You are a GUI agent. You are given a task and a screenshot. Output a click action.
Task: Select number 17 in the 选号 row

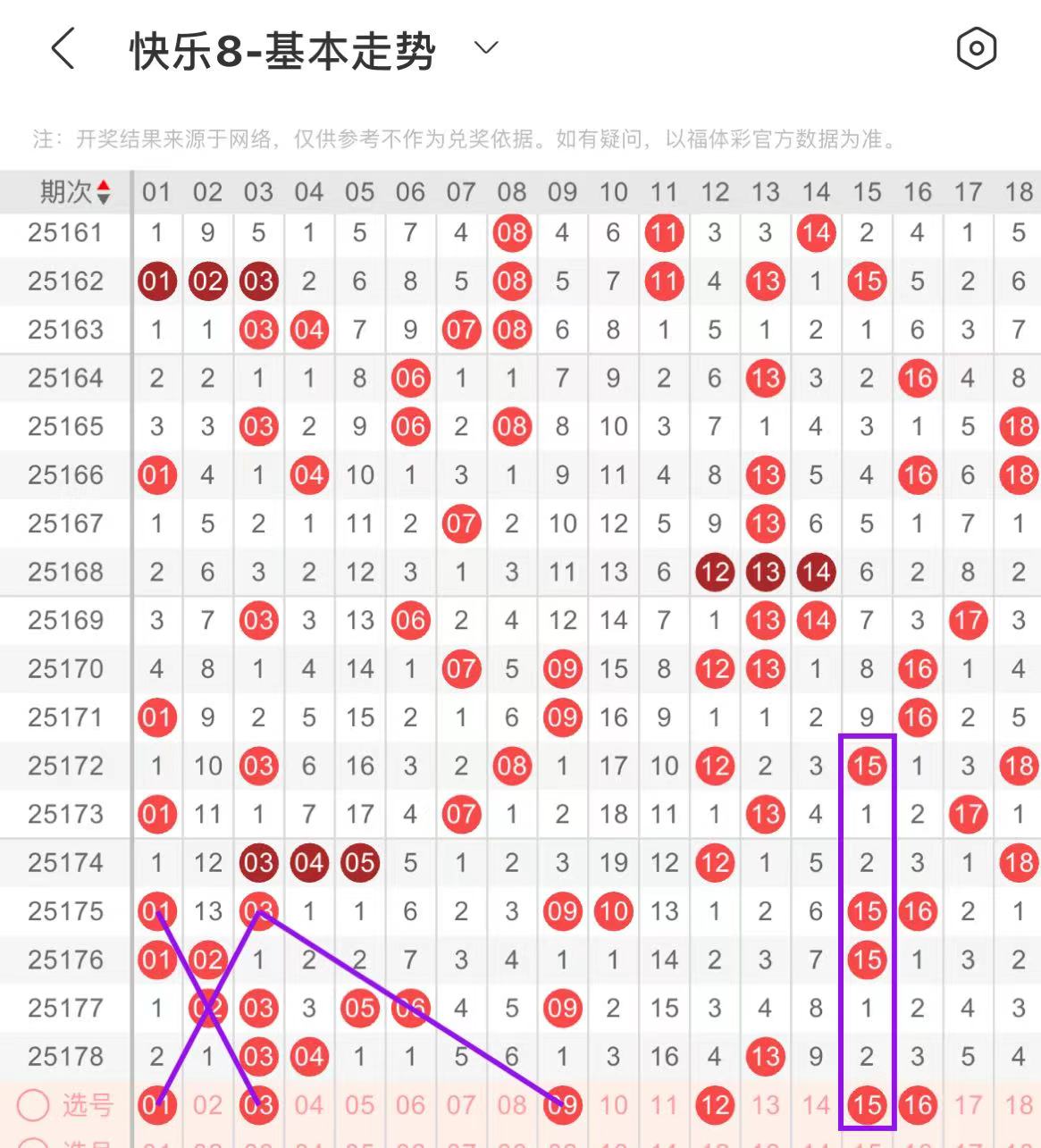[x=968, y=1105]
